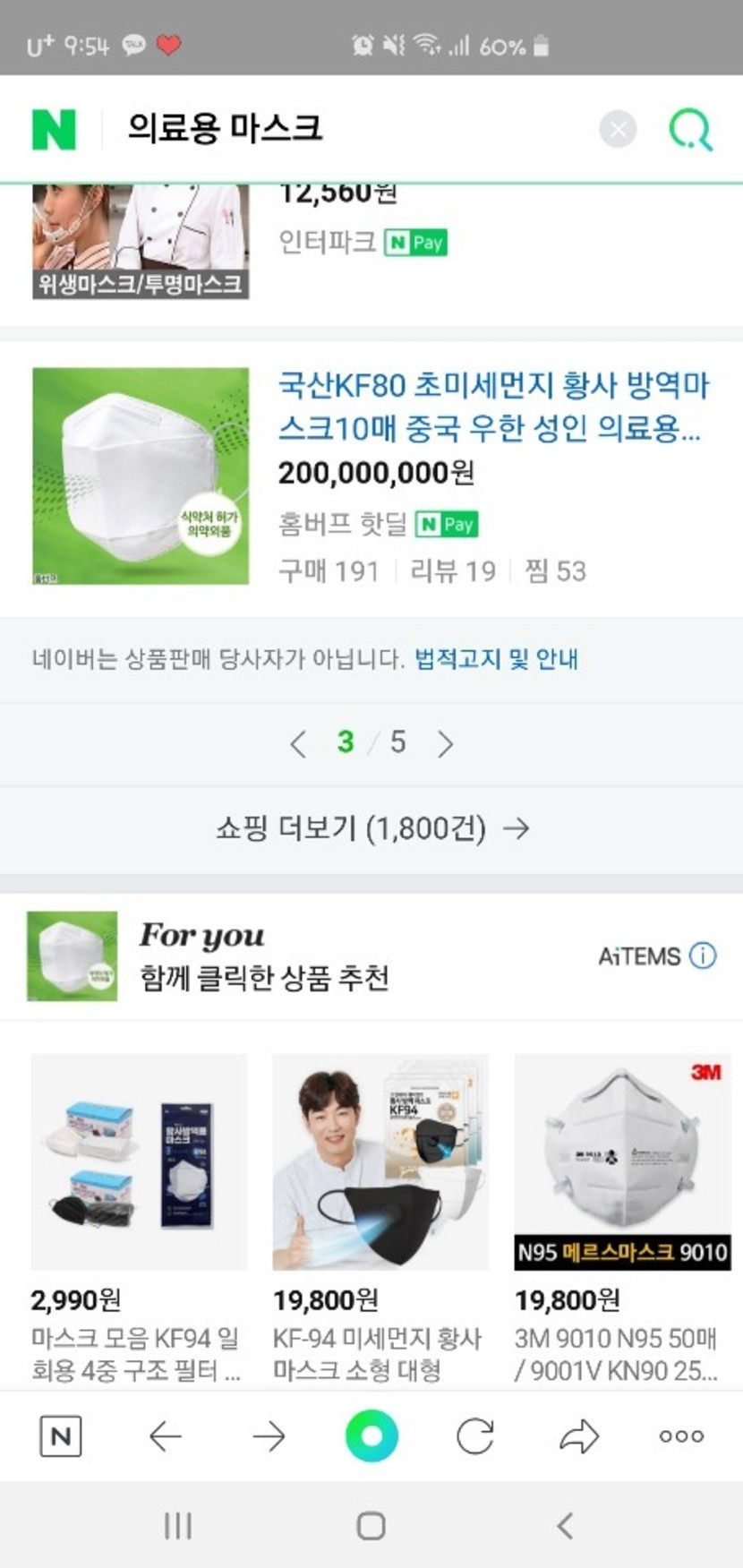Image resolution: width=743 pixels, height=1568 pixels.
Task: Tap the Naver N logo
Action: coord(54,130)
